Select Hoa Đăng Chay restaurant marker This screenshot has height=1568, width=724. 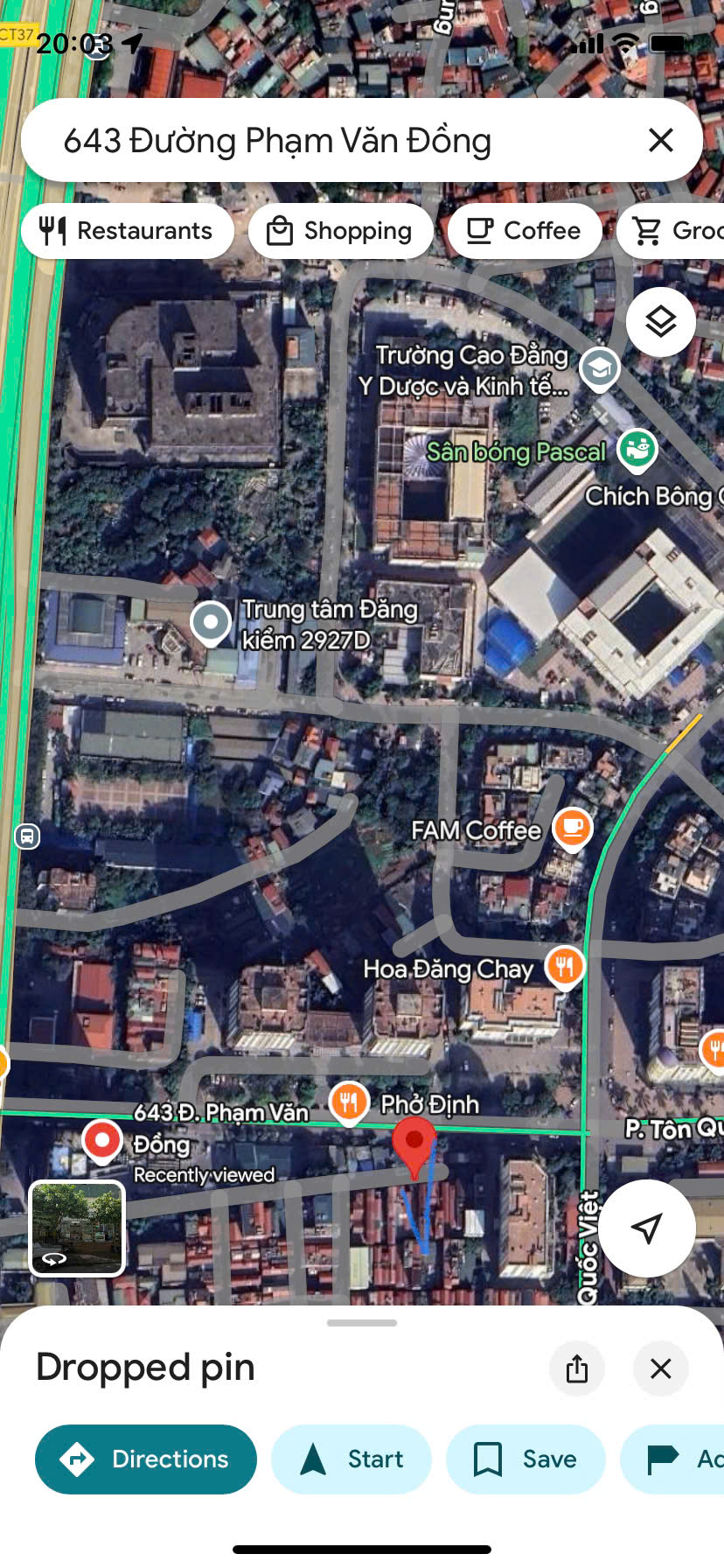coord(565,967)
